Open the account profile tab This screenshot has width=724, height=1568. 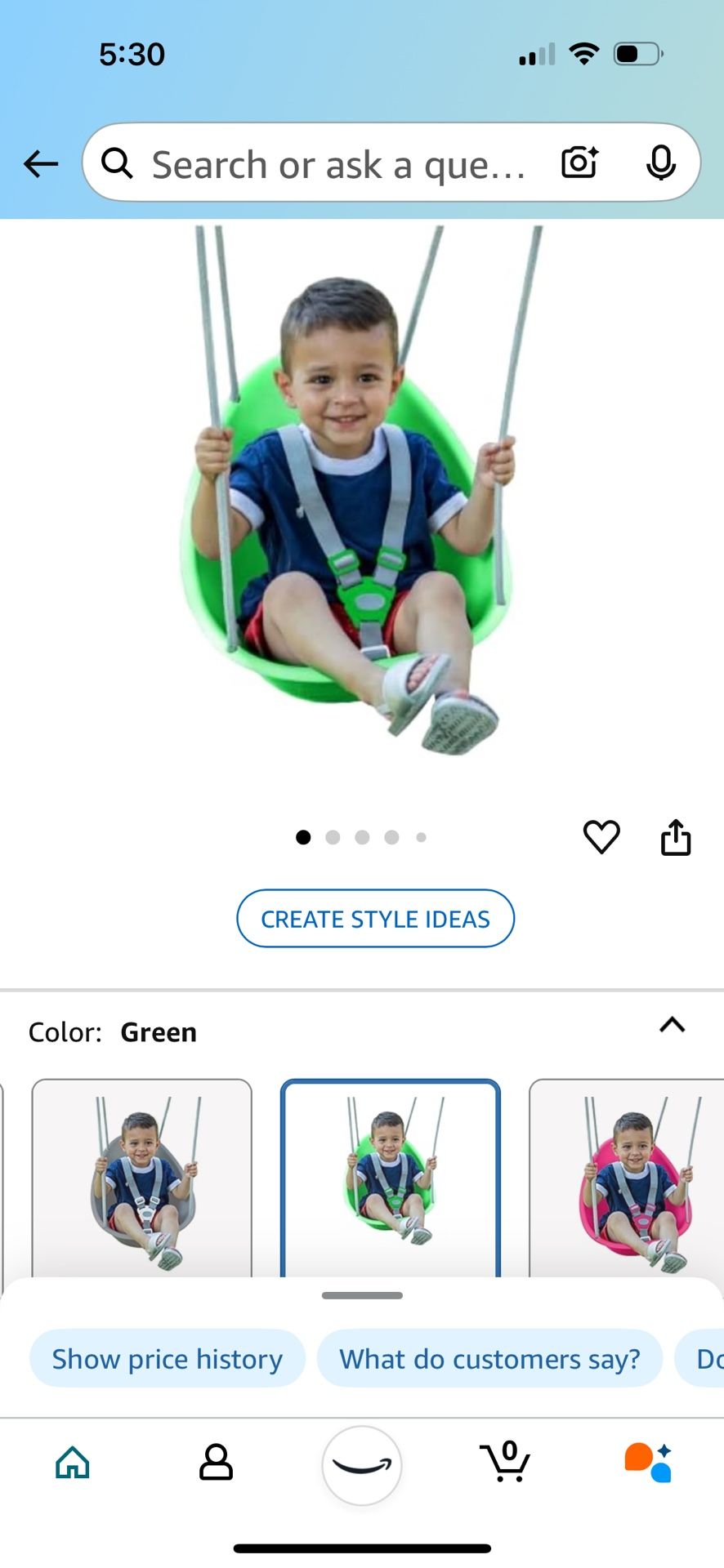point(216,1463)
